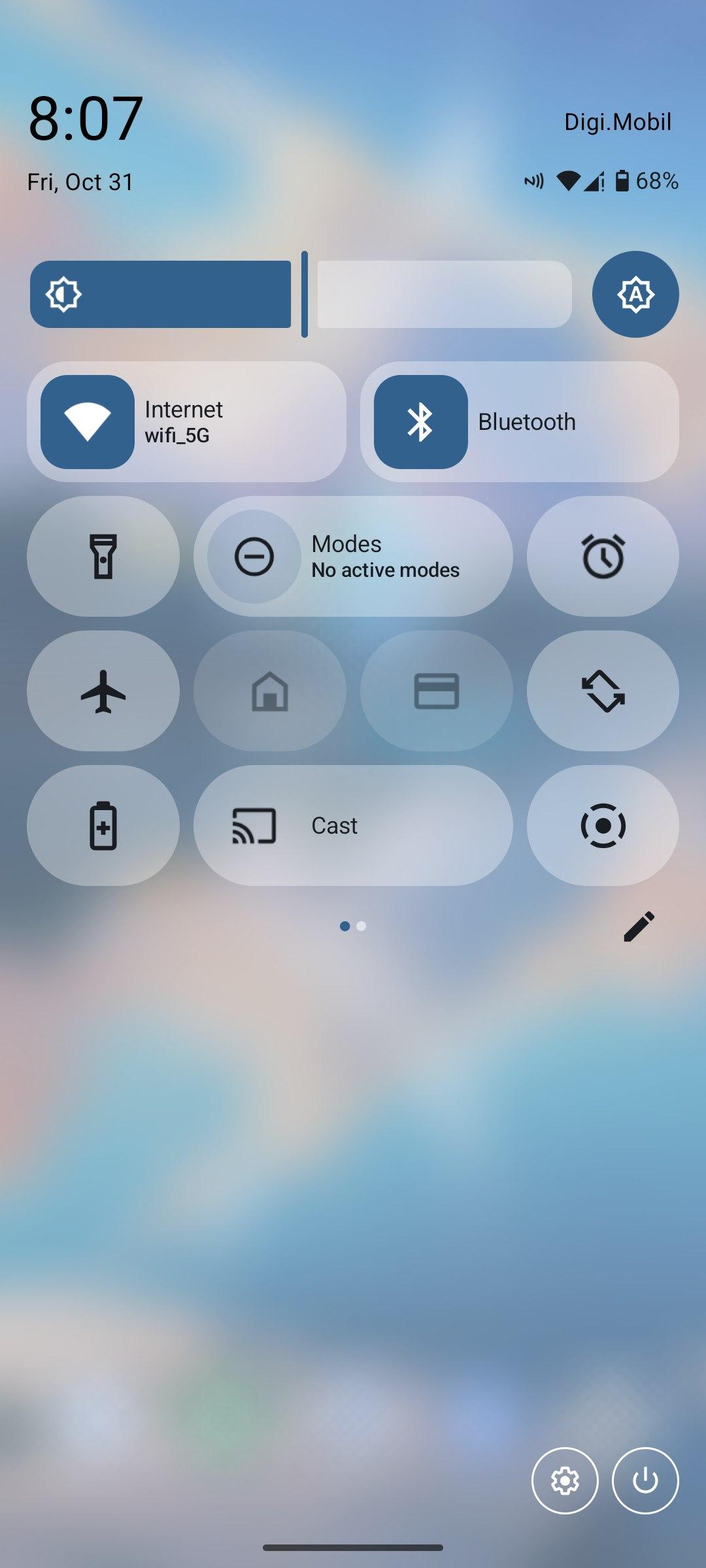
Task: Turn off Wi-Fi internet tile
Action: pos(88,422)
